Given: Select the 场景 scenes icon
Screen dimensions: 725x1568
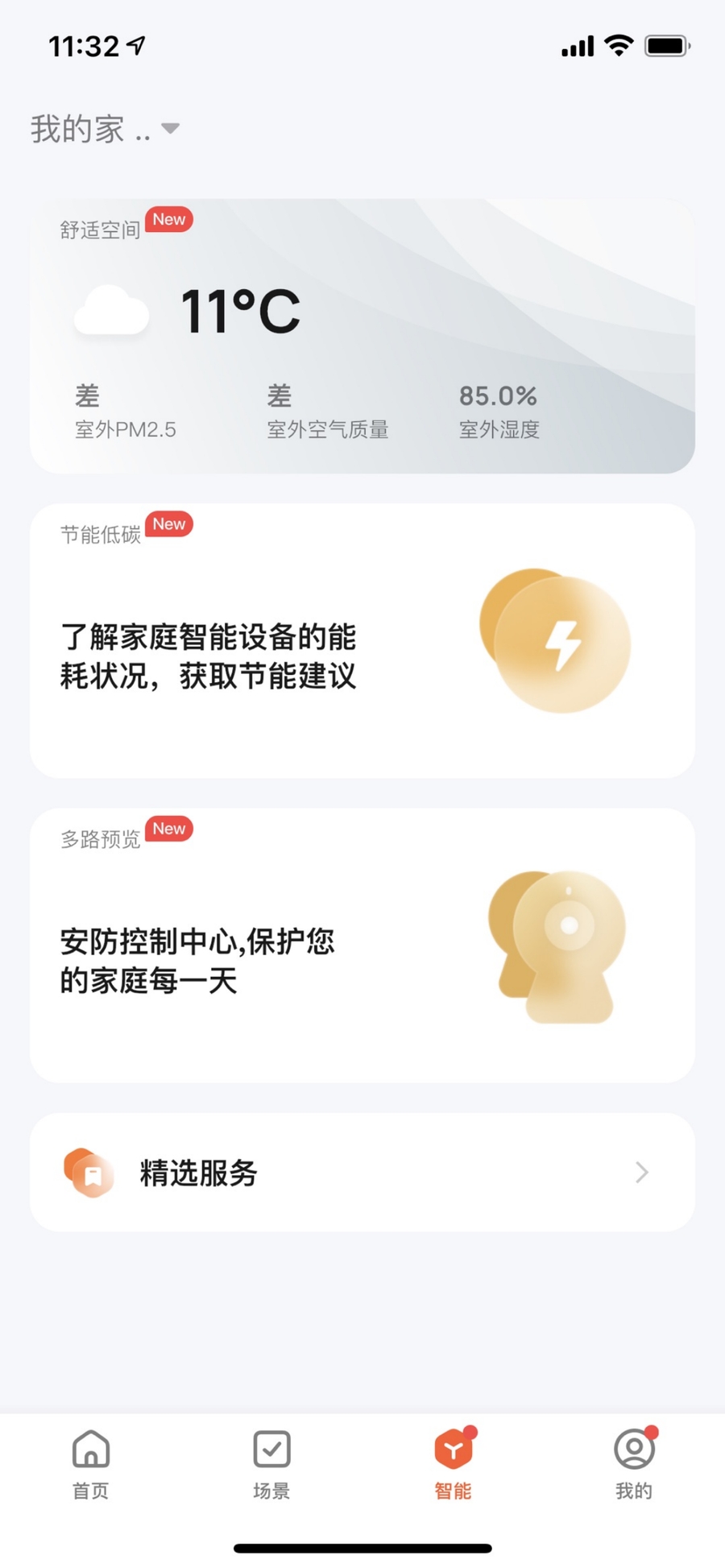Looking at the screenshot, I should coord(271,1450).
